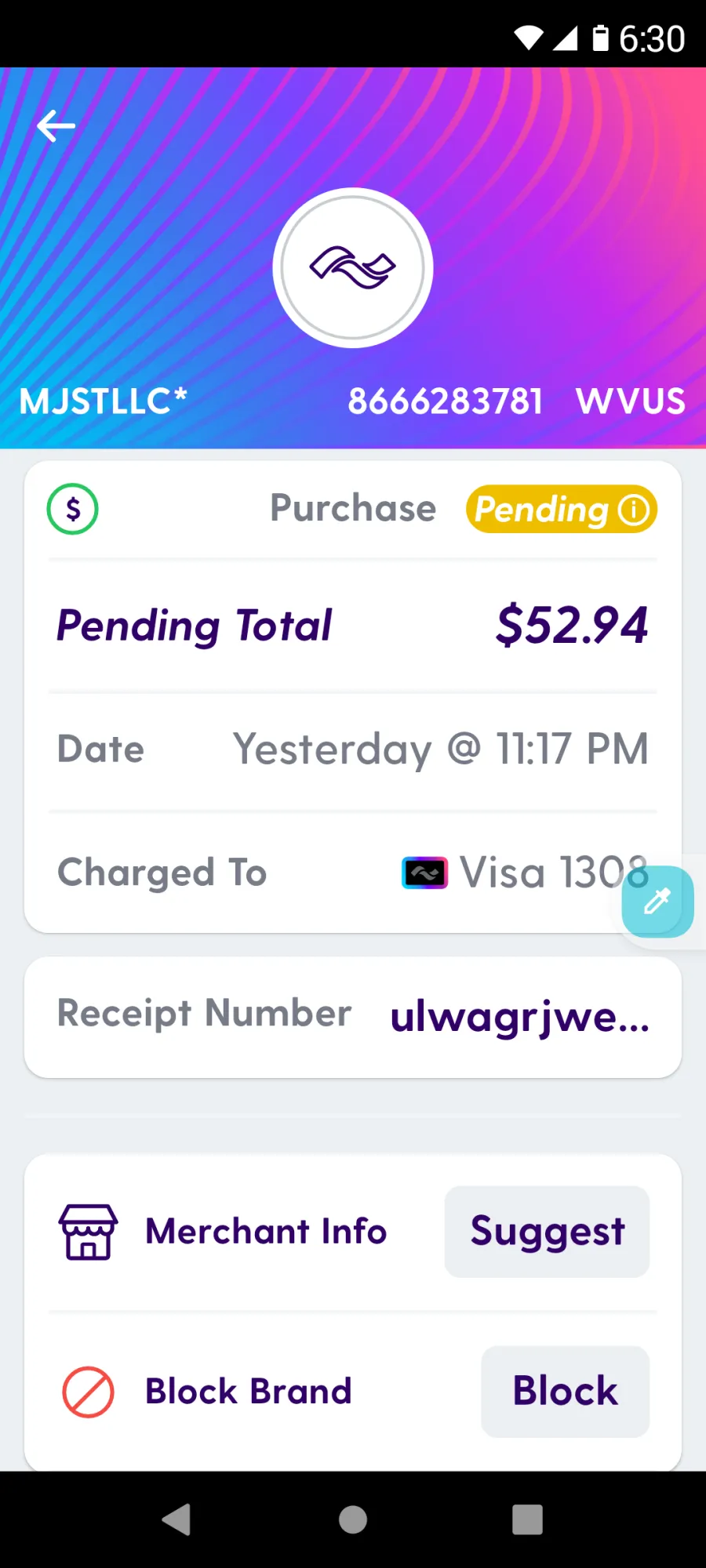
Task: Block this brand
Action: [565, 1392]
